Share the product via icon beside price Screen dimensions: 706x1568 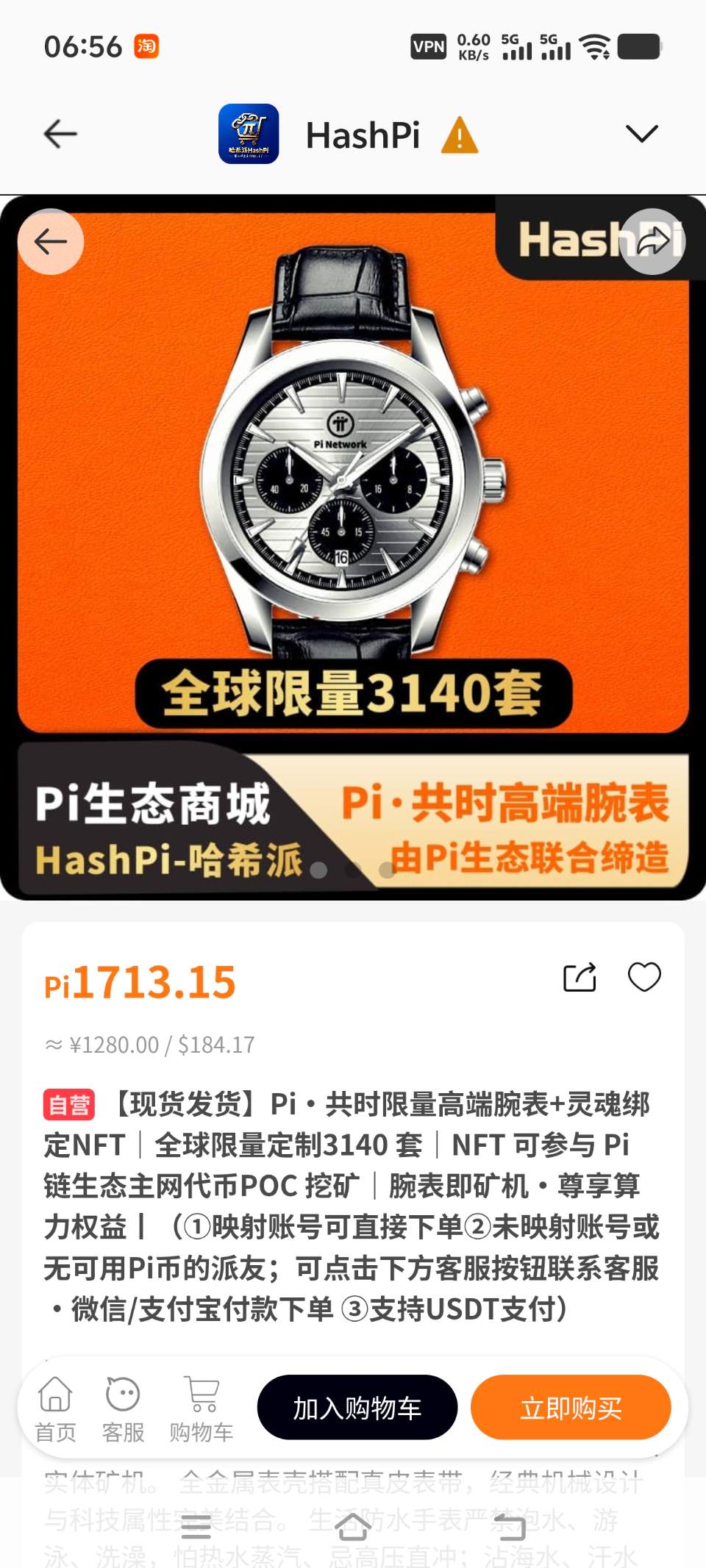coord(580,977)
